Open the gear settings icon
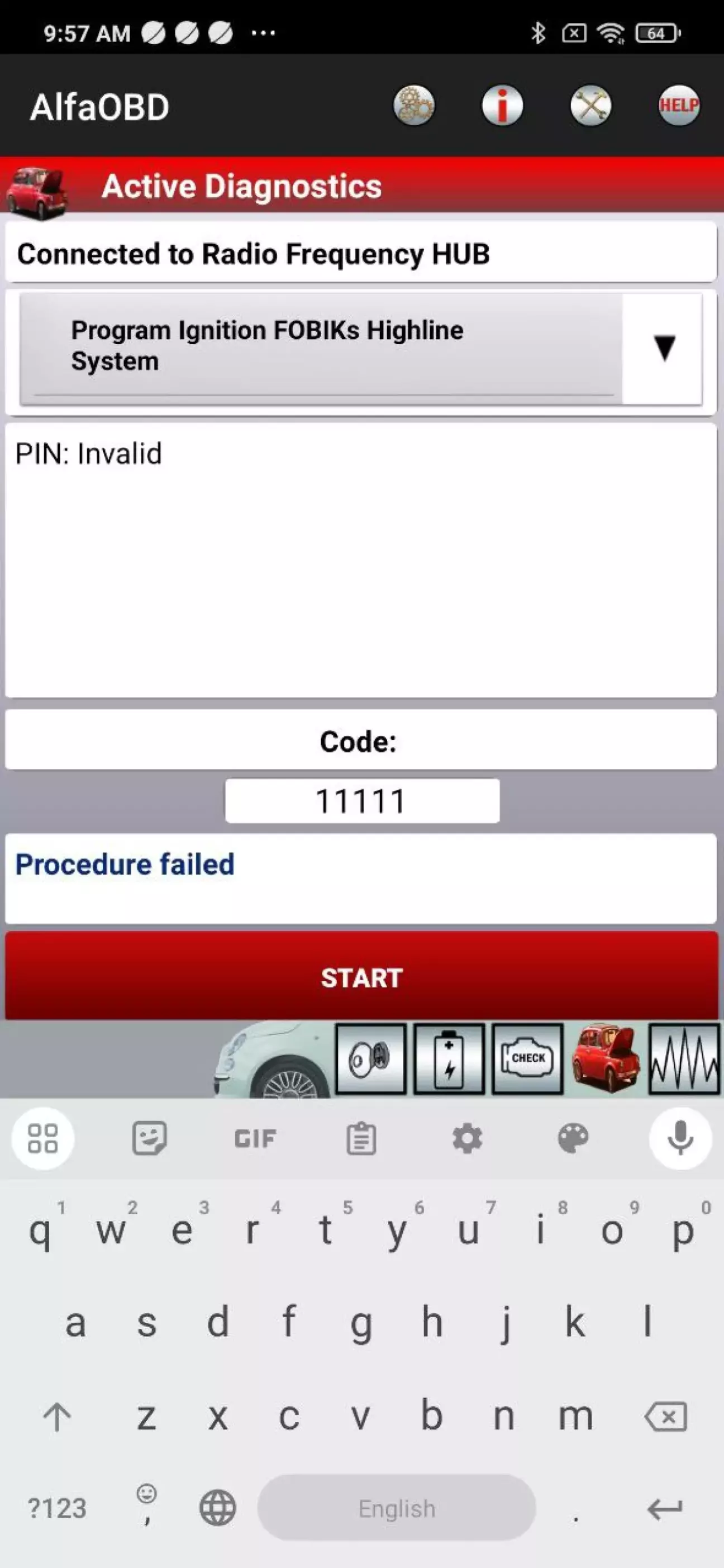724x1568 pixels. click(414, 105)
